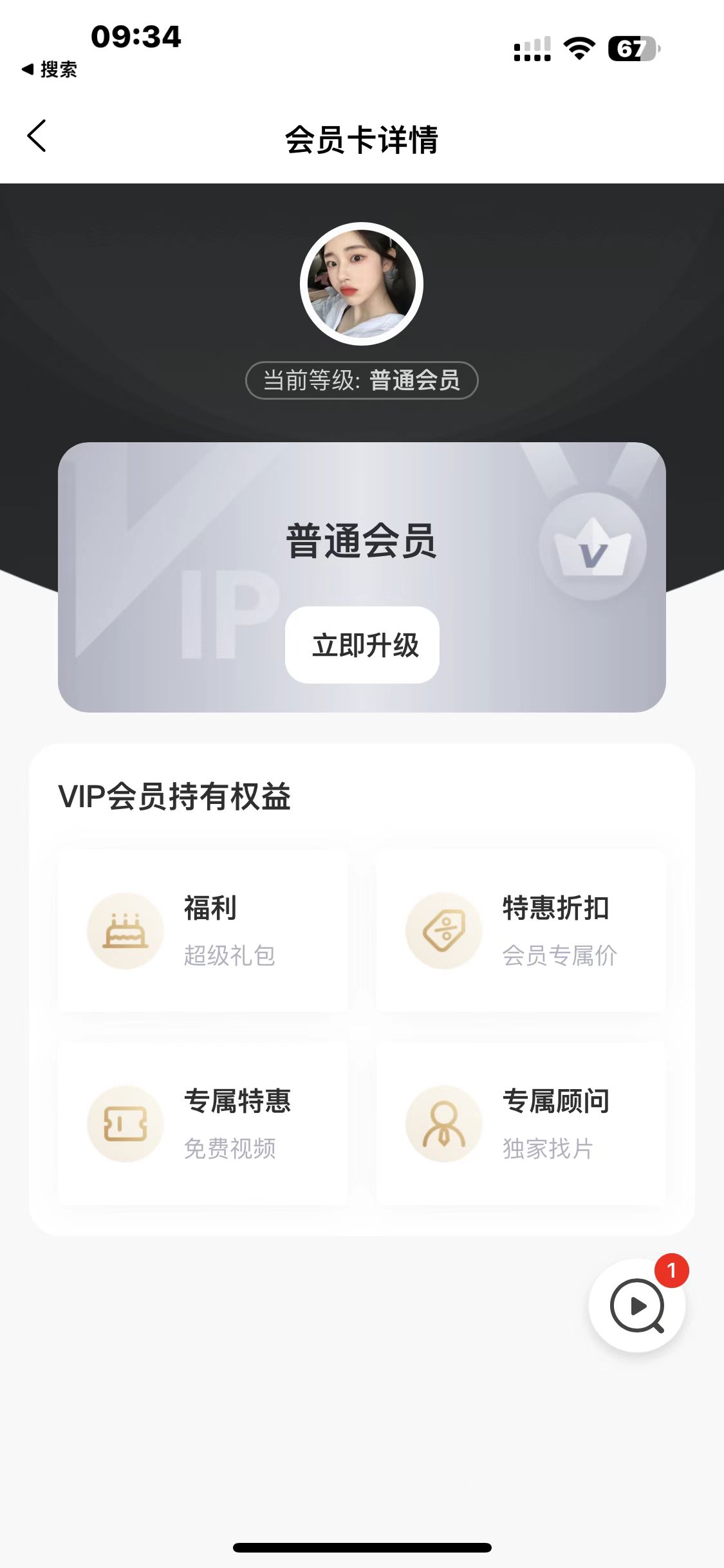Tap the profile avatar photo
Image resolution: width=724 pixels, height=1568 pixels.
[x=362, y=284]
